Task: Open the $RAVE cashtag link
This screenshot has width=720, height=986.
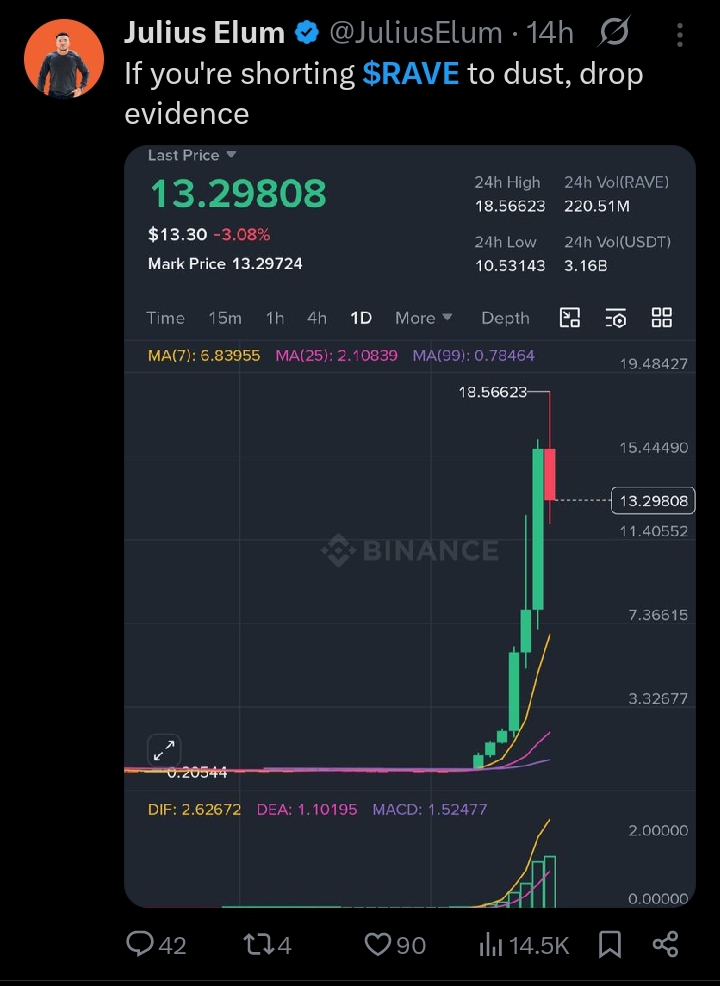Action: (x=410, y=73)
